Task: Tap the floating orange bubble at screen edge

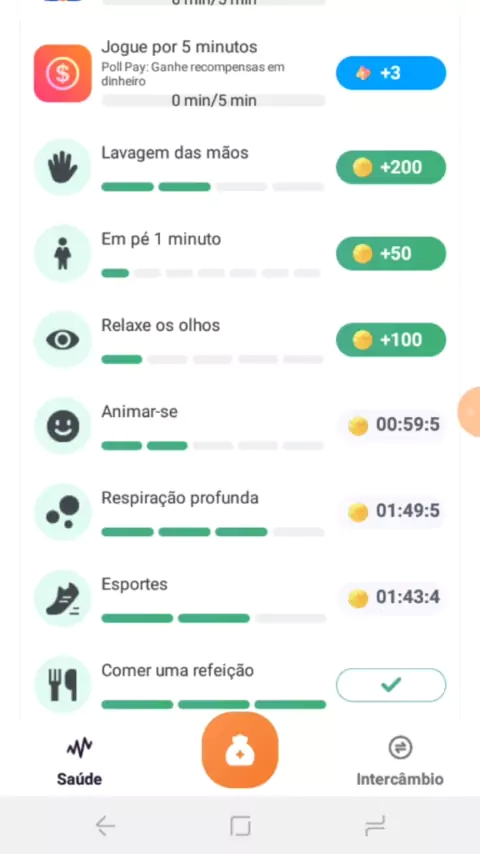Action: coord(469,412)
